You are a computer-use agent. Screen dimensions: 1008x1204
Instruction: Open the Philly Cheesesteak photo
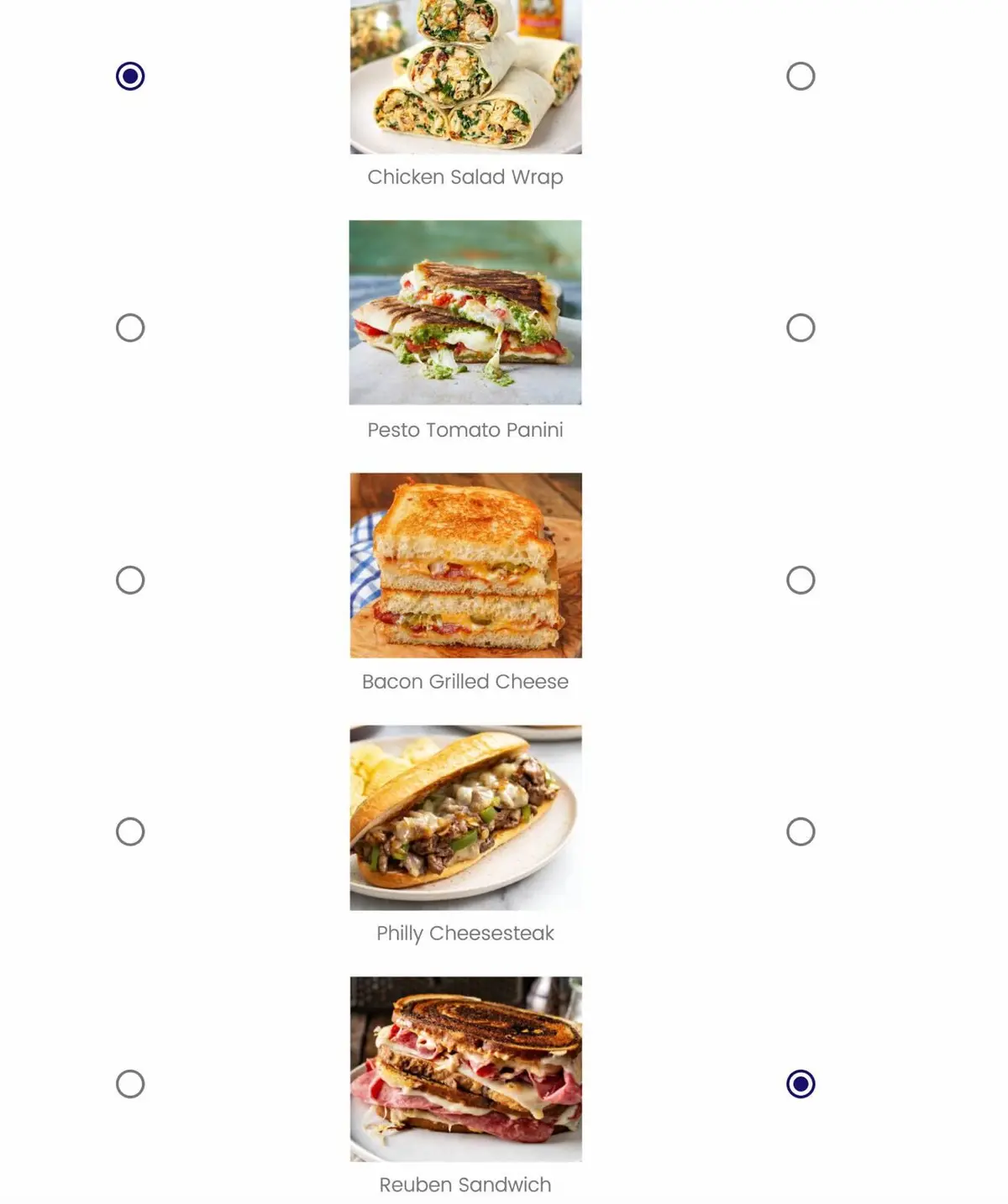point(465,816)
